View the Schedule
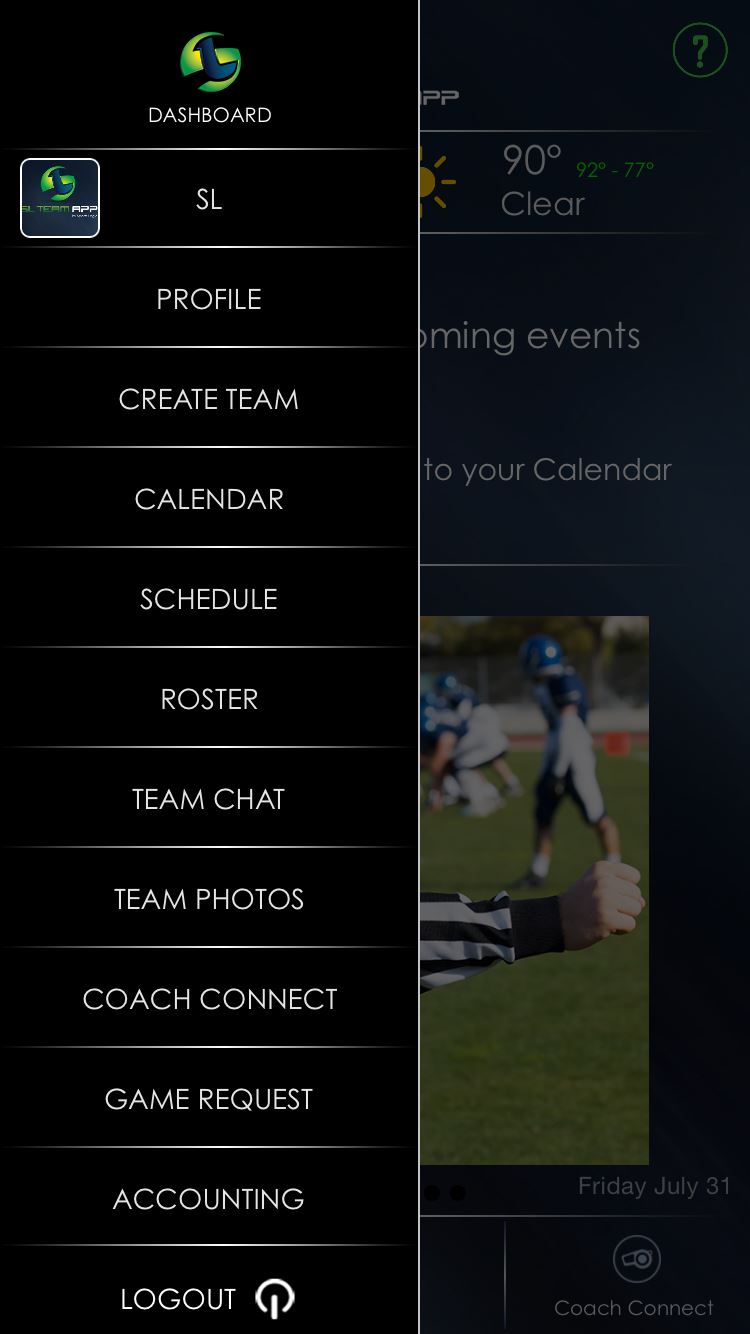The width and height of the screenshot is (750, 1334). 209,598
